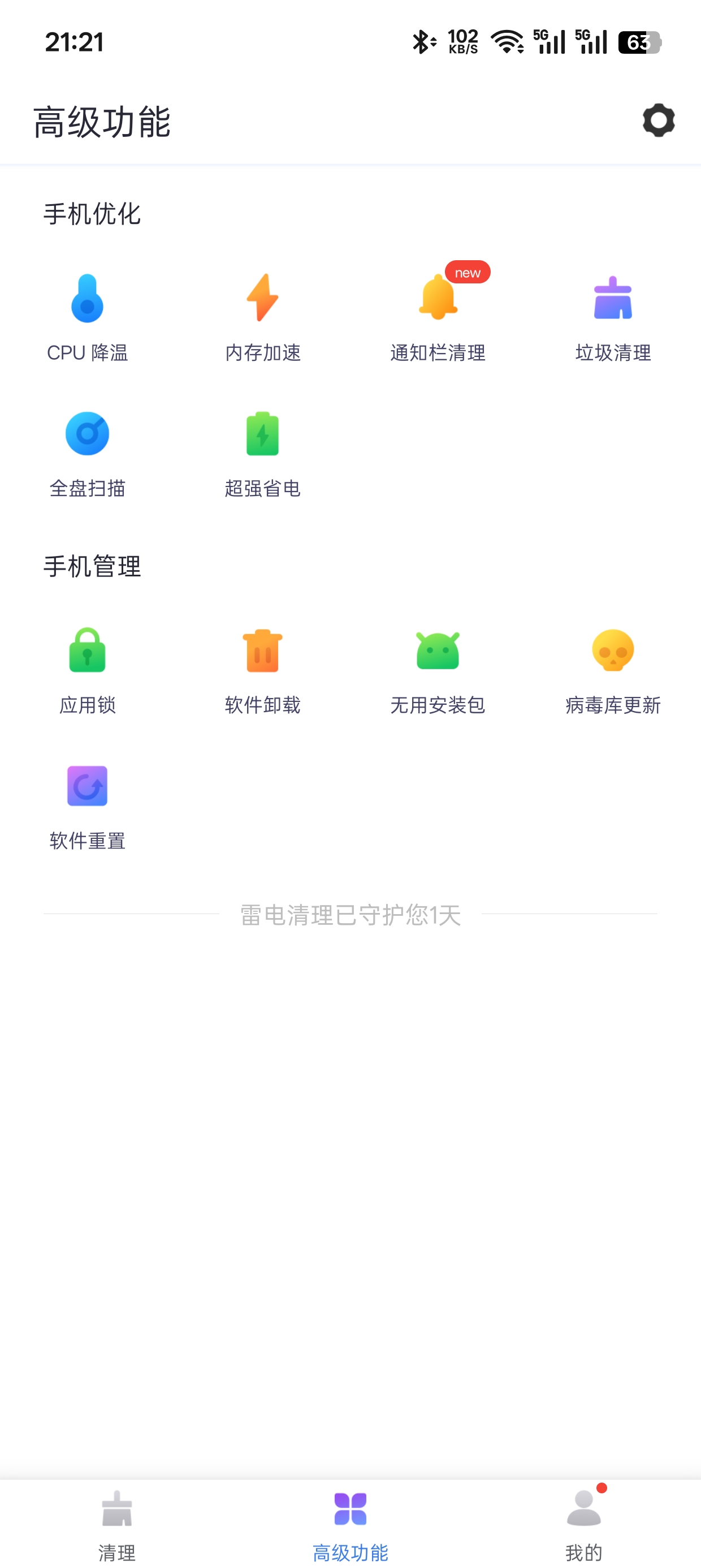Open 软件重置 app reset
The height and width of the screenshot is (1568, 701).
87,807
